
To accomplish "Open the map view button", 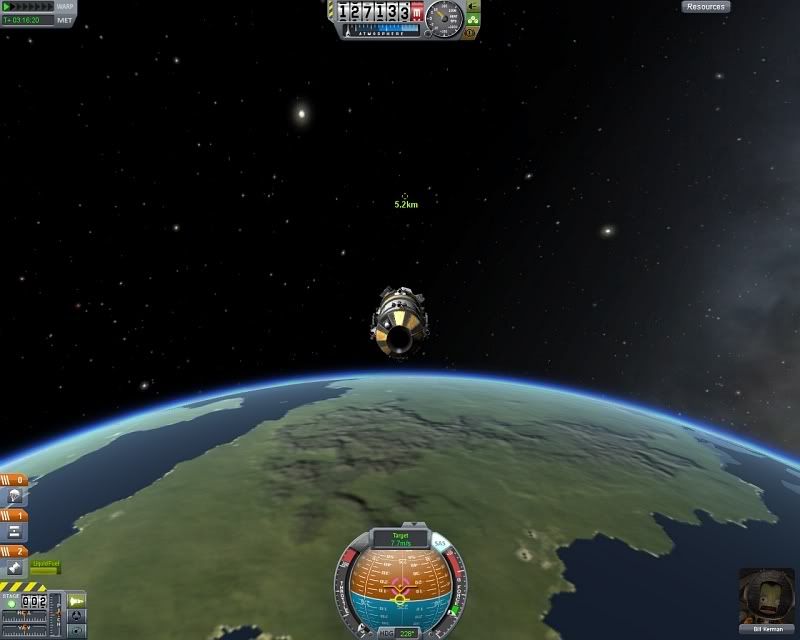I will coord(77,631).
